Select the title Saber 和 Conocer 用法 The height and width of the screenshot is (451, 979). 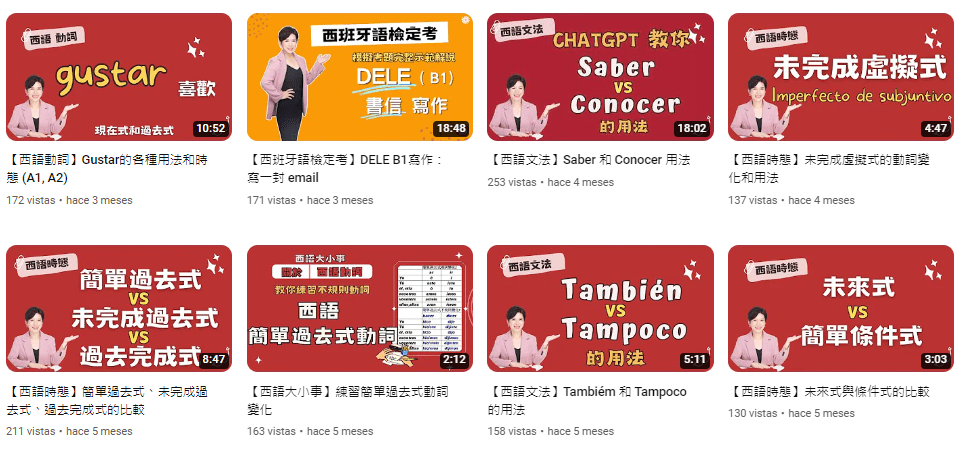point(588,160)
